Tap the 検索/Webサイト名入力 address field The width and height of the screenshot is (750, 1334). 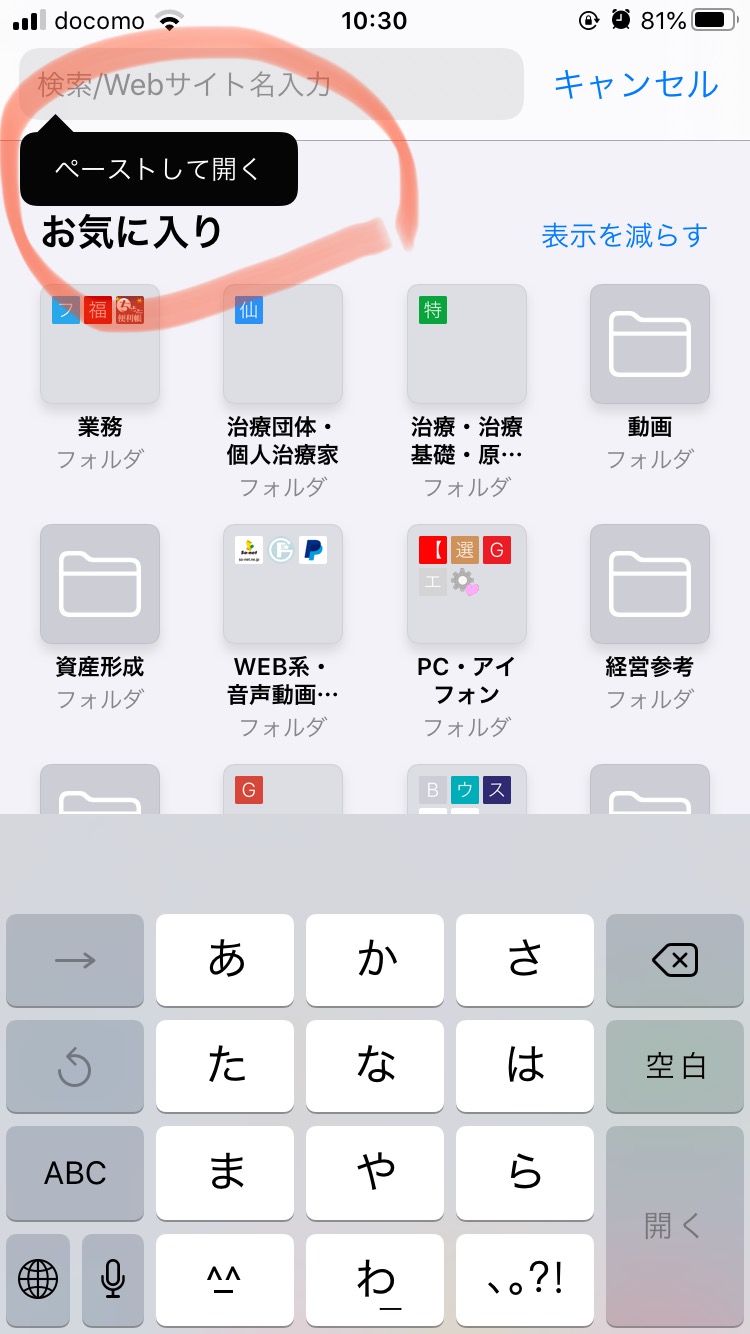(270, 84)
